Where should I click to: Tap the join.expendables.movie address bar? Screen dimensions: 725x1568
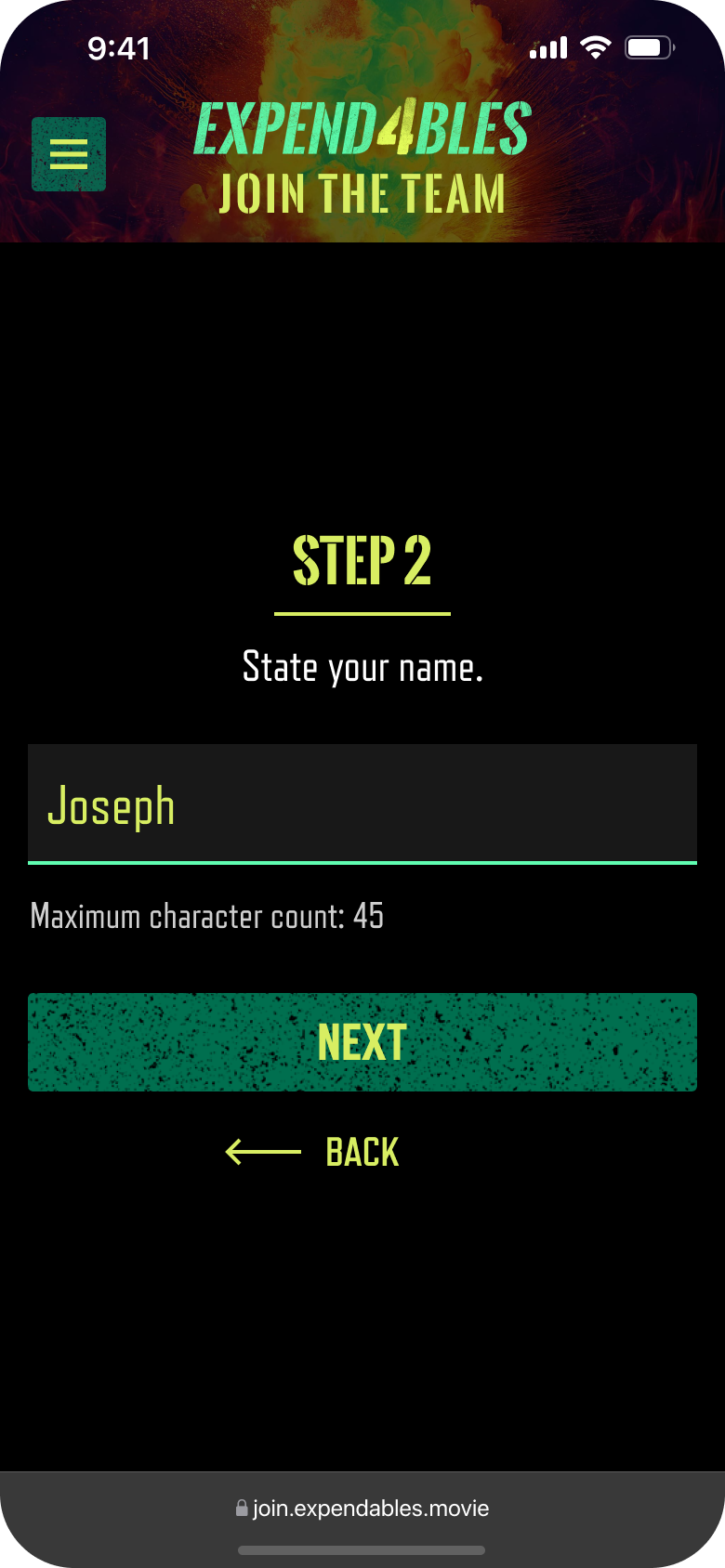(x=362, y=1509)
